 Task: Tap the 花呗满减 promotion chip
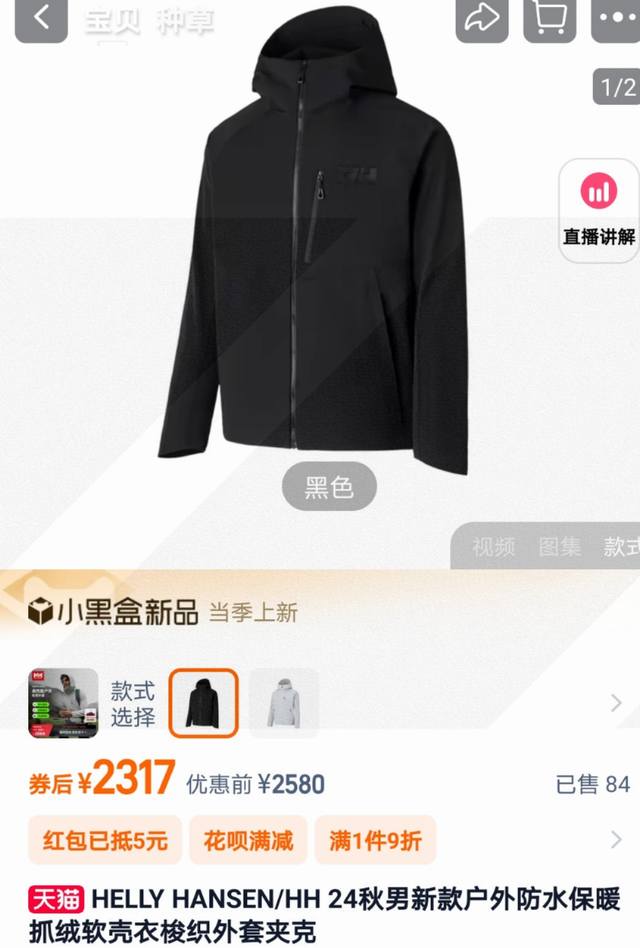[x=248, y=840]
